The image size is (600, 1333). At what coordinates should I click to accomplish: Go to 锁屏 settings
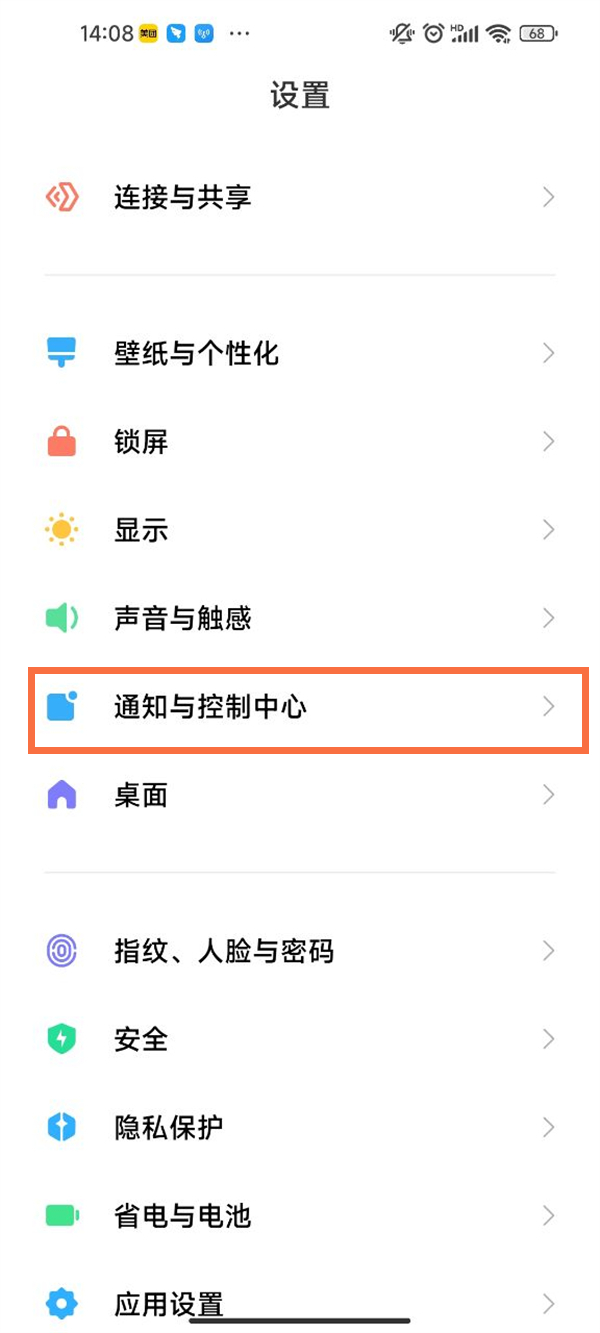(x=300, y=441)
